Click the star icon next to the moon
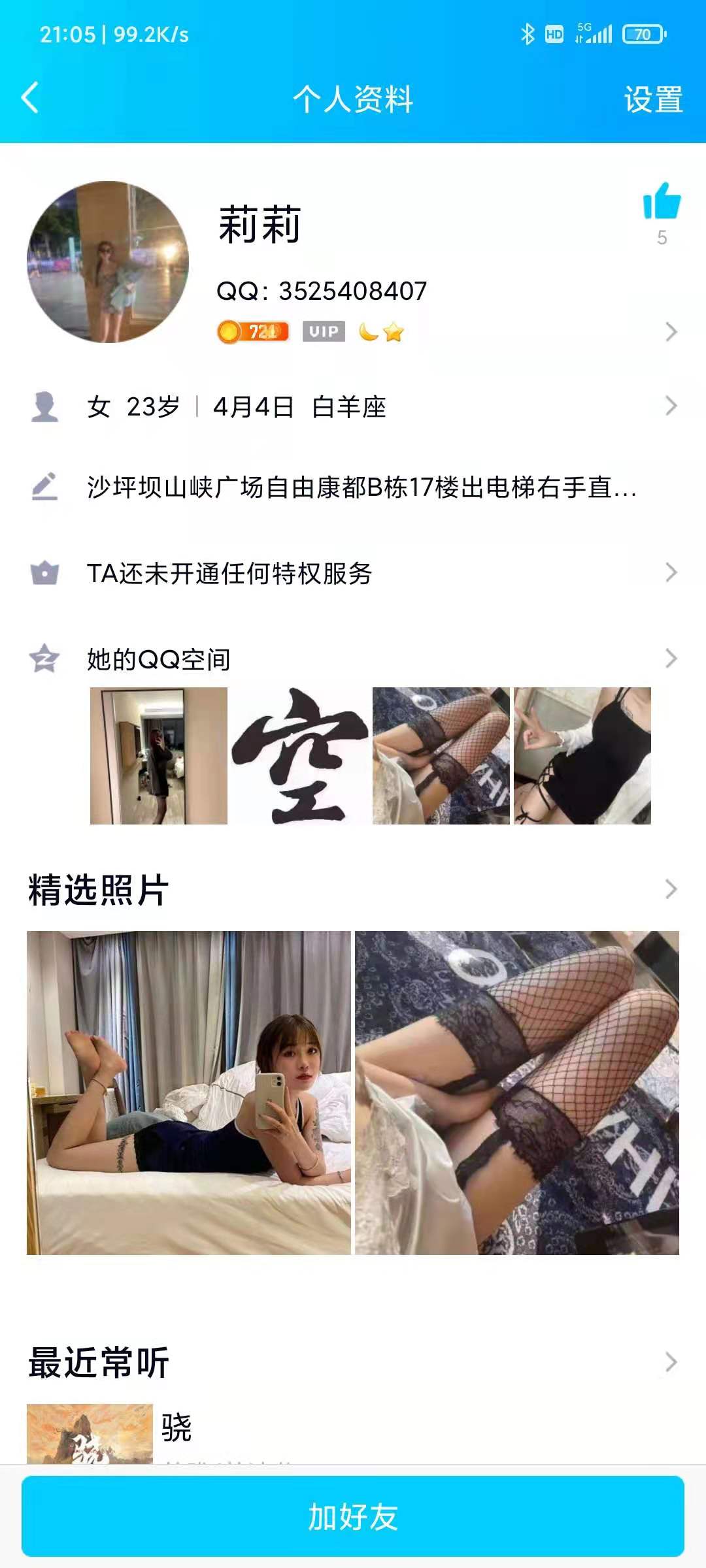 tap(393, 333)
